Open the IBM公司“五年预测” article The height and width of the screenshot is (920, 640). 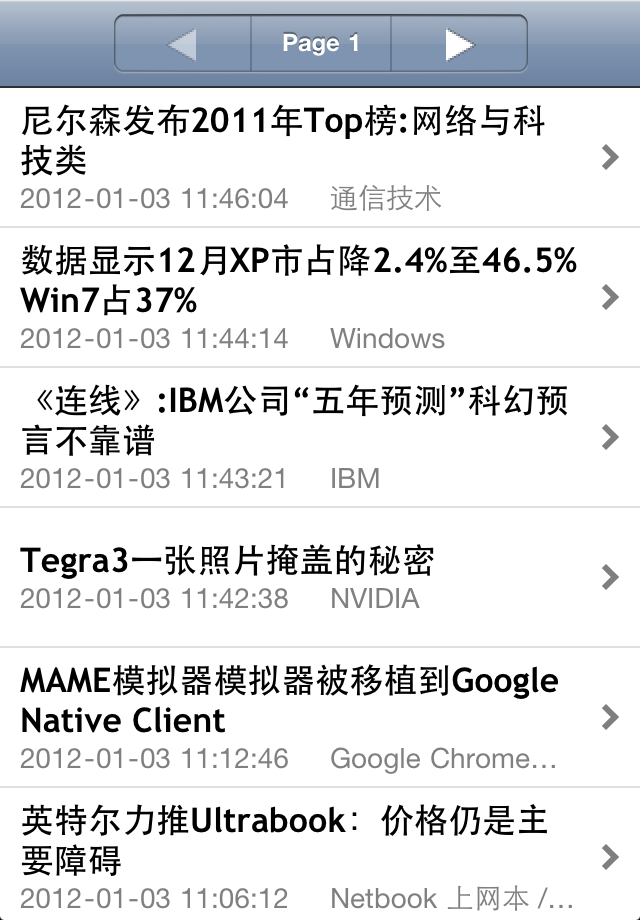coord(300,438)
